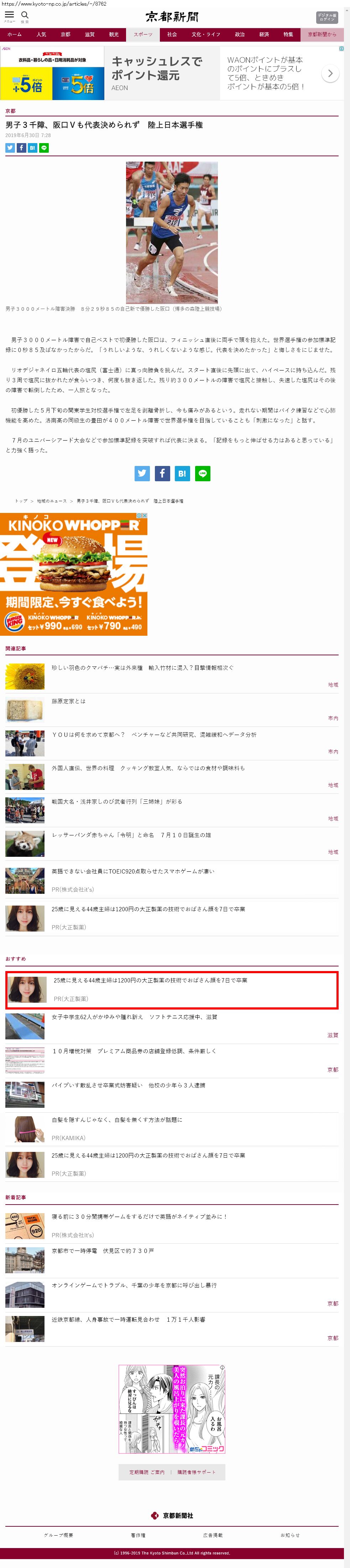Select the 文化・ライフ tab
Viewport: 350px width, 1568px height.
tap(206, 35)
